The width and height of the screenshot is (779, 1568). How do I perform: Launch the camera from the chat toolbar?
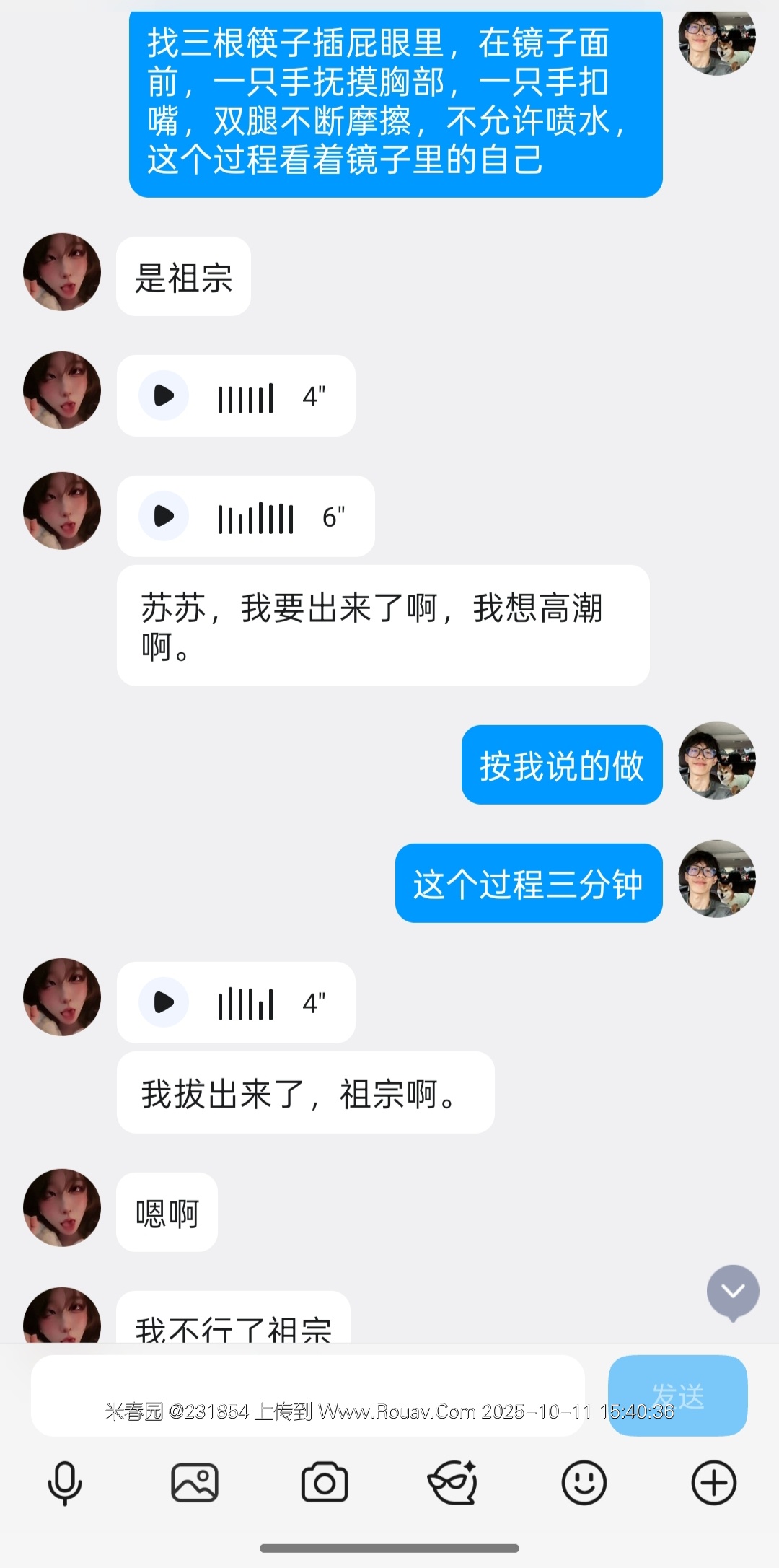point(325,1484)
